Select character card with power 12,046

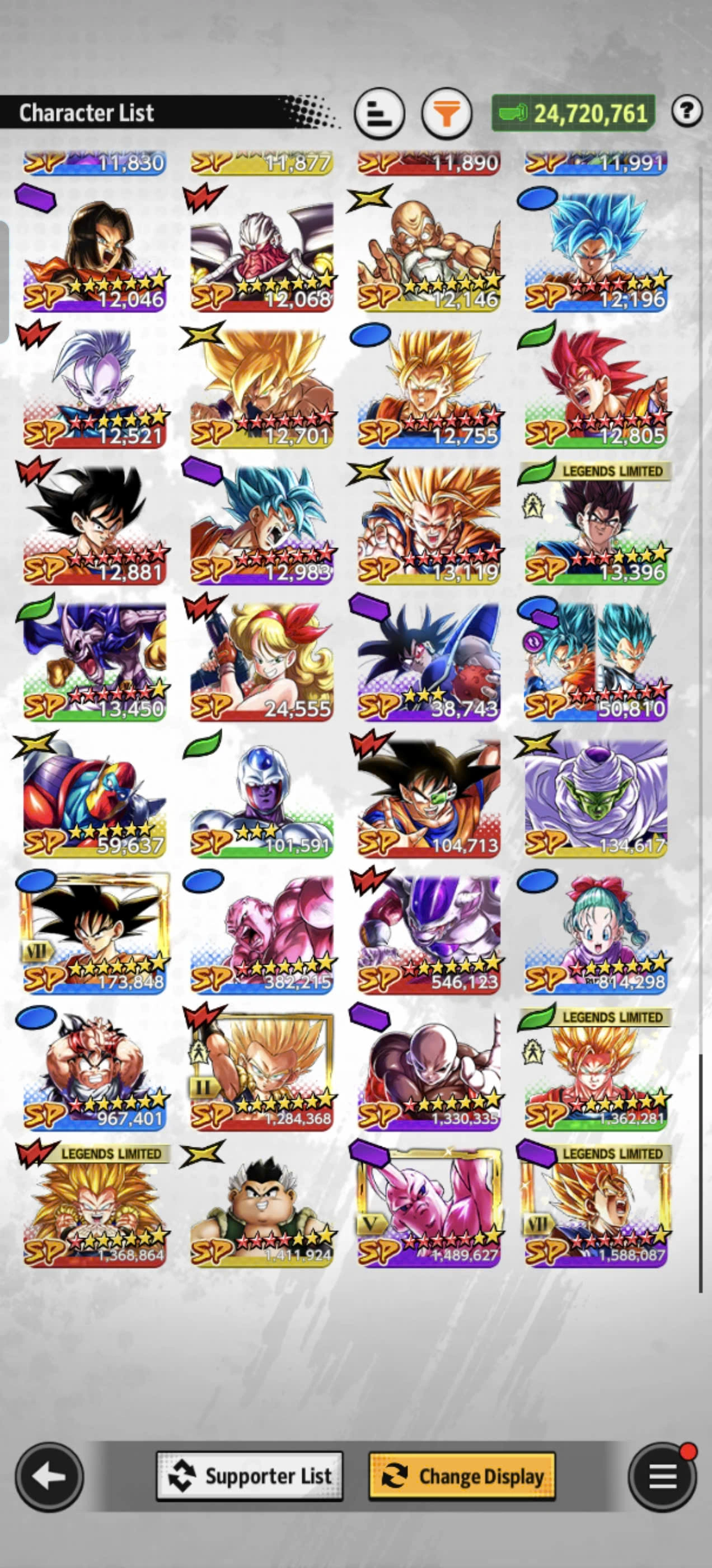[95, 253]
